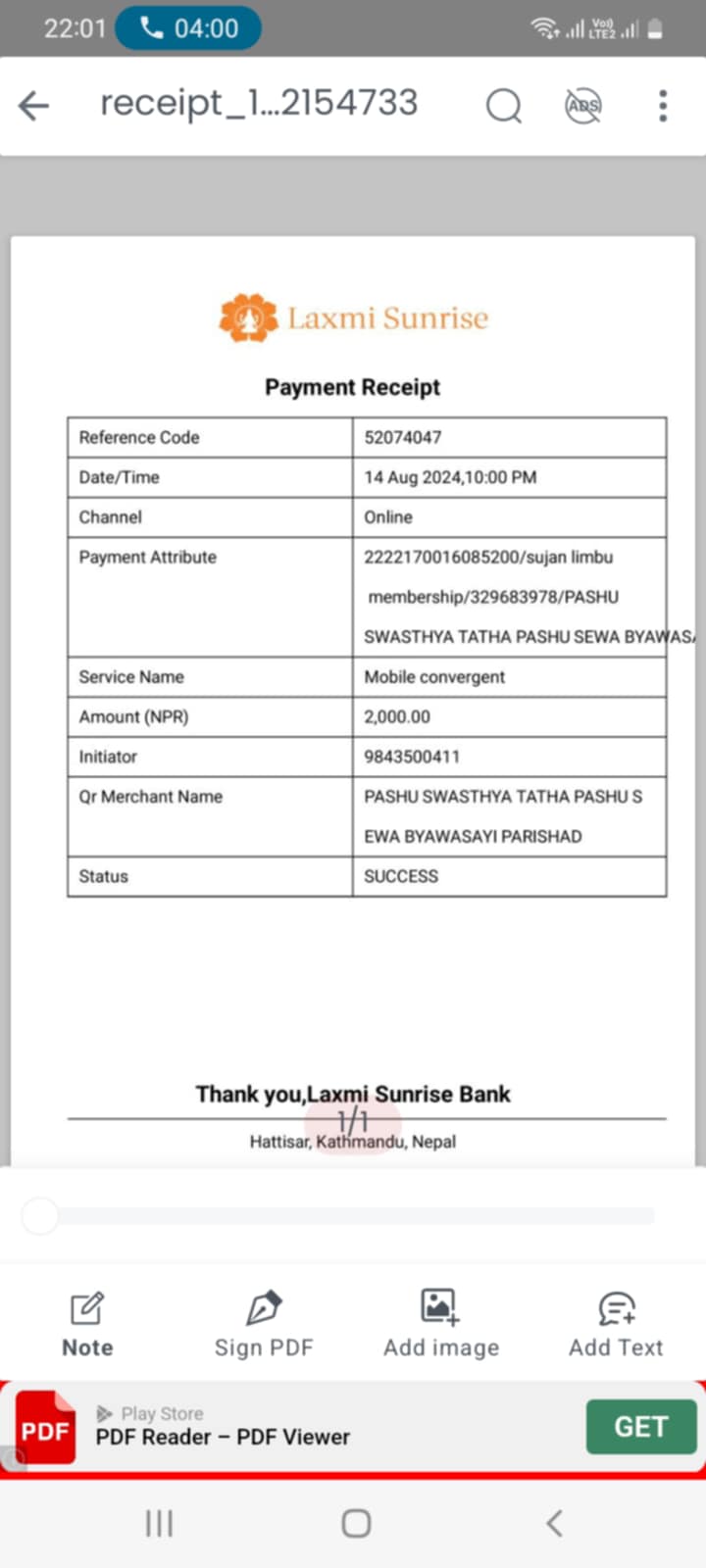This screenshot has height=1568, width=706.
Task: Tap GET on the PDF Reader ad
Action: (641, 1427)
